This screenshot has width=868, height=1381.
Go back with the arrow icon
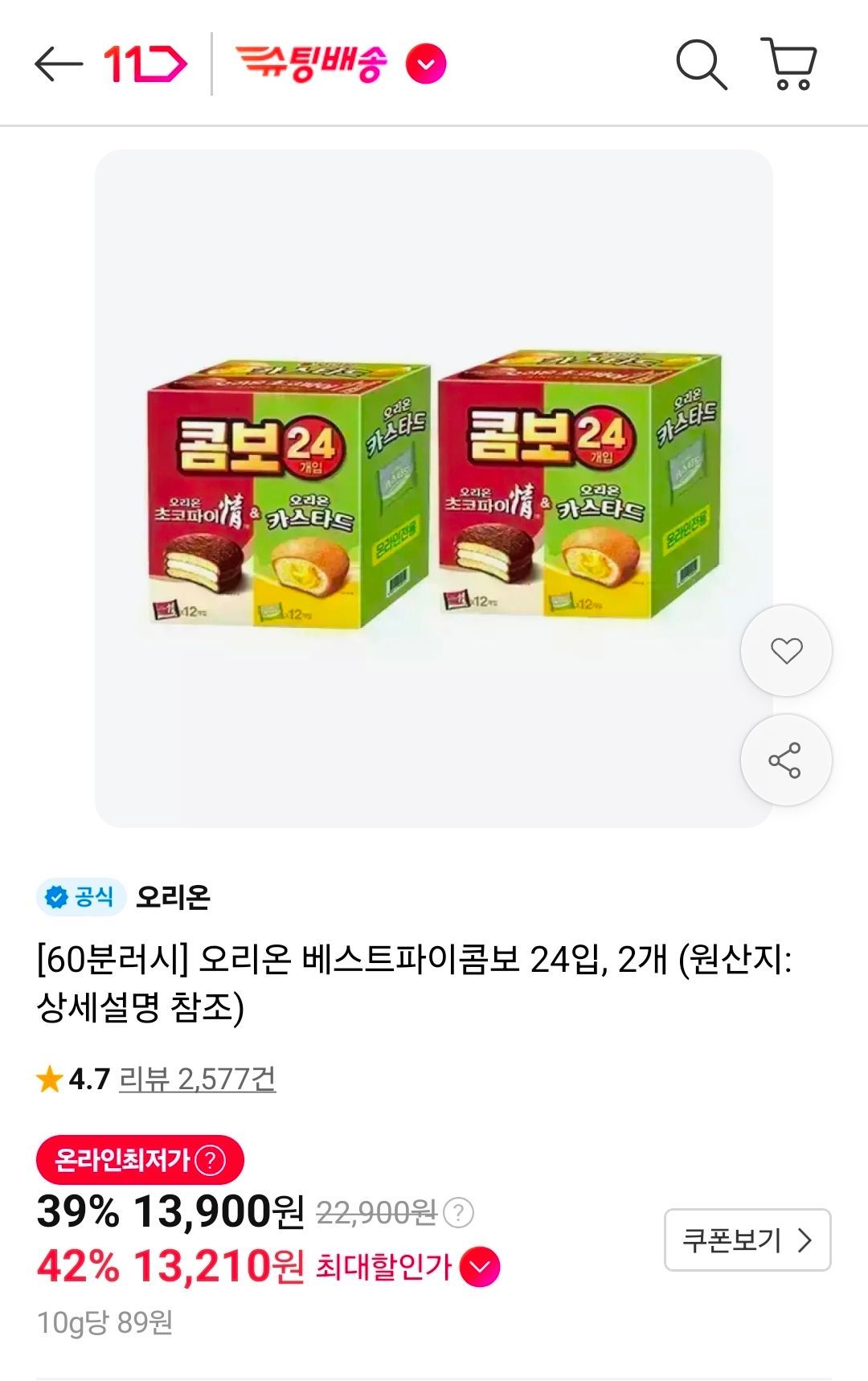coord(59,64)
